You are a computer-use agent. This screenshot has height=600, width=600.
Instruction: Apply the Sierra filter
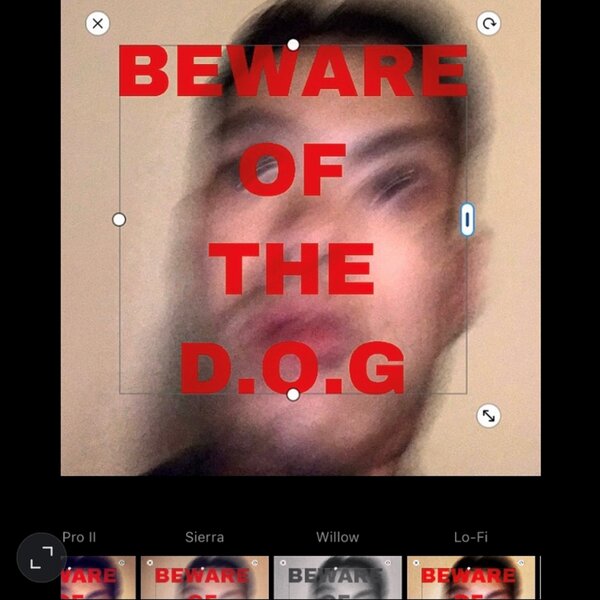tap(205, 577)
